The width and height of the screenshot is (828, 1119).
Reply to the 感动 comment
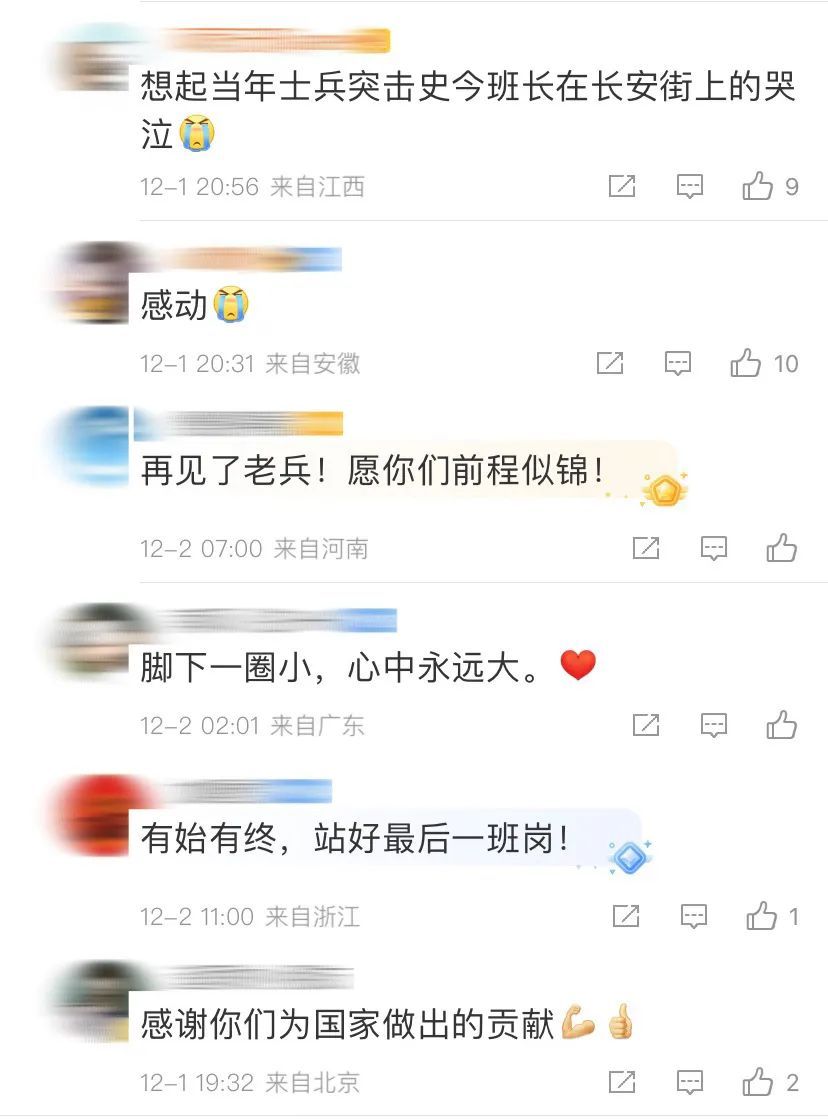tap(678, 363)
